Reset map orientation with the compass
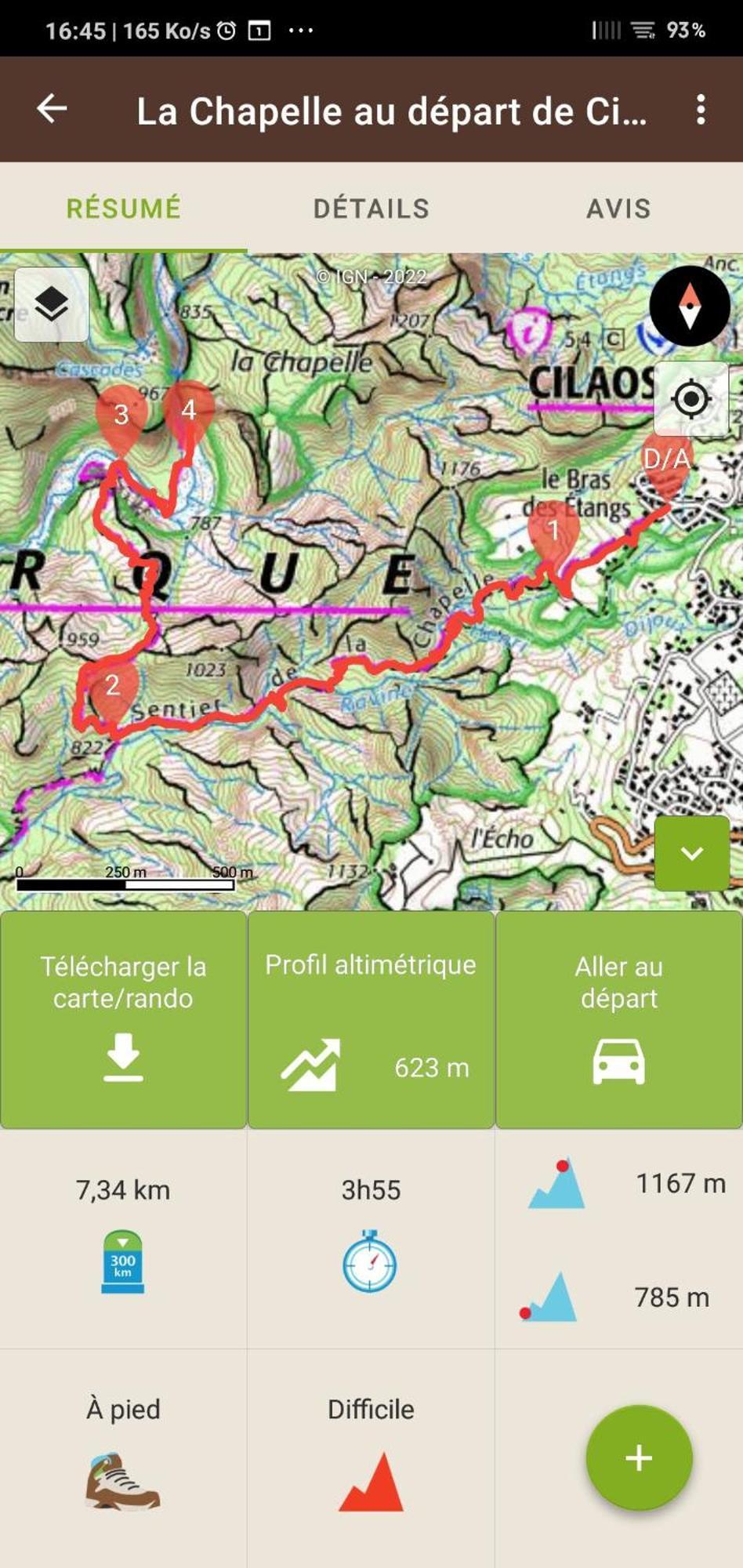This screenshot has height=1568, width=743. tap(689, 306)
